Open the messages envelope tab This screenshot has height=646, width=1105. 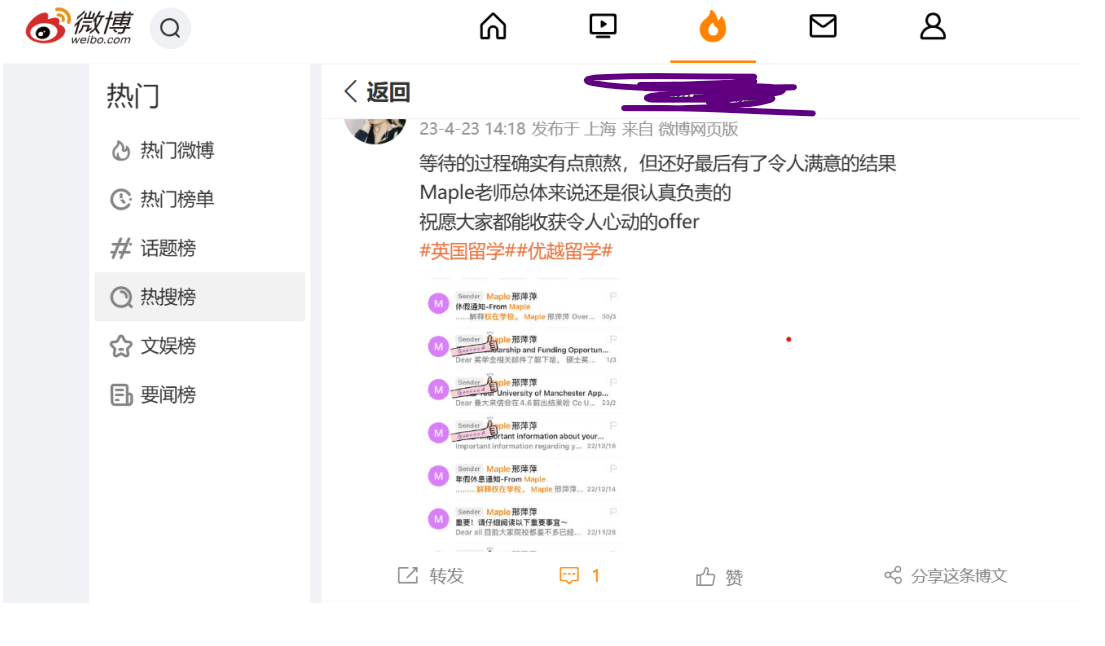(823, 27)
